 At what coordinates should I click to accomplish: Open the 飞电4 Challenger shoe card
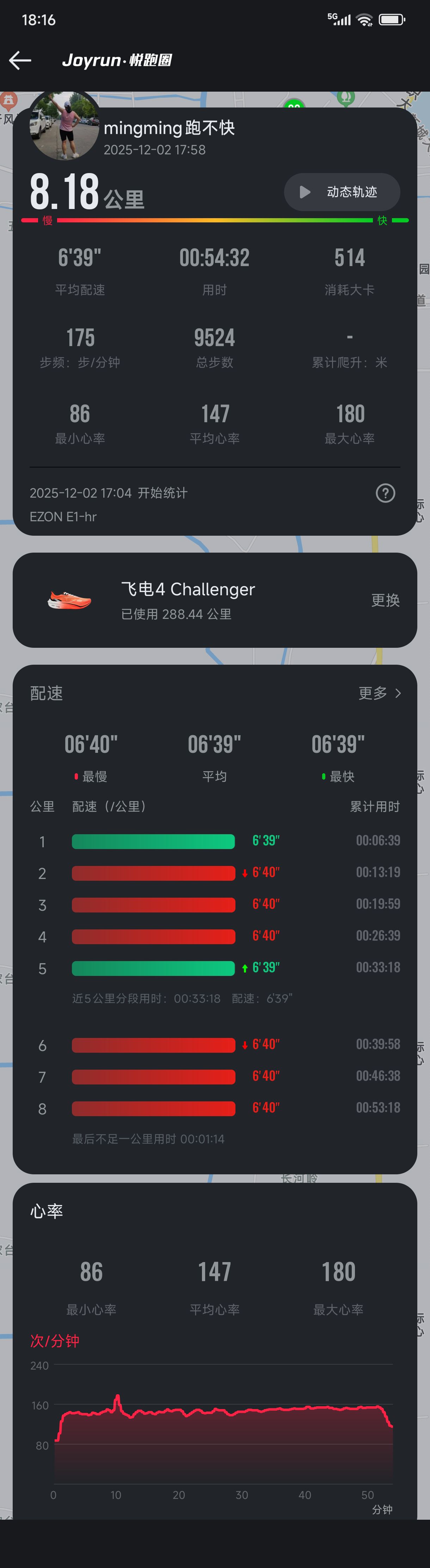point(188,600)
